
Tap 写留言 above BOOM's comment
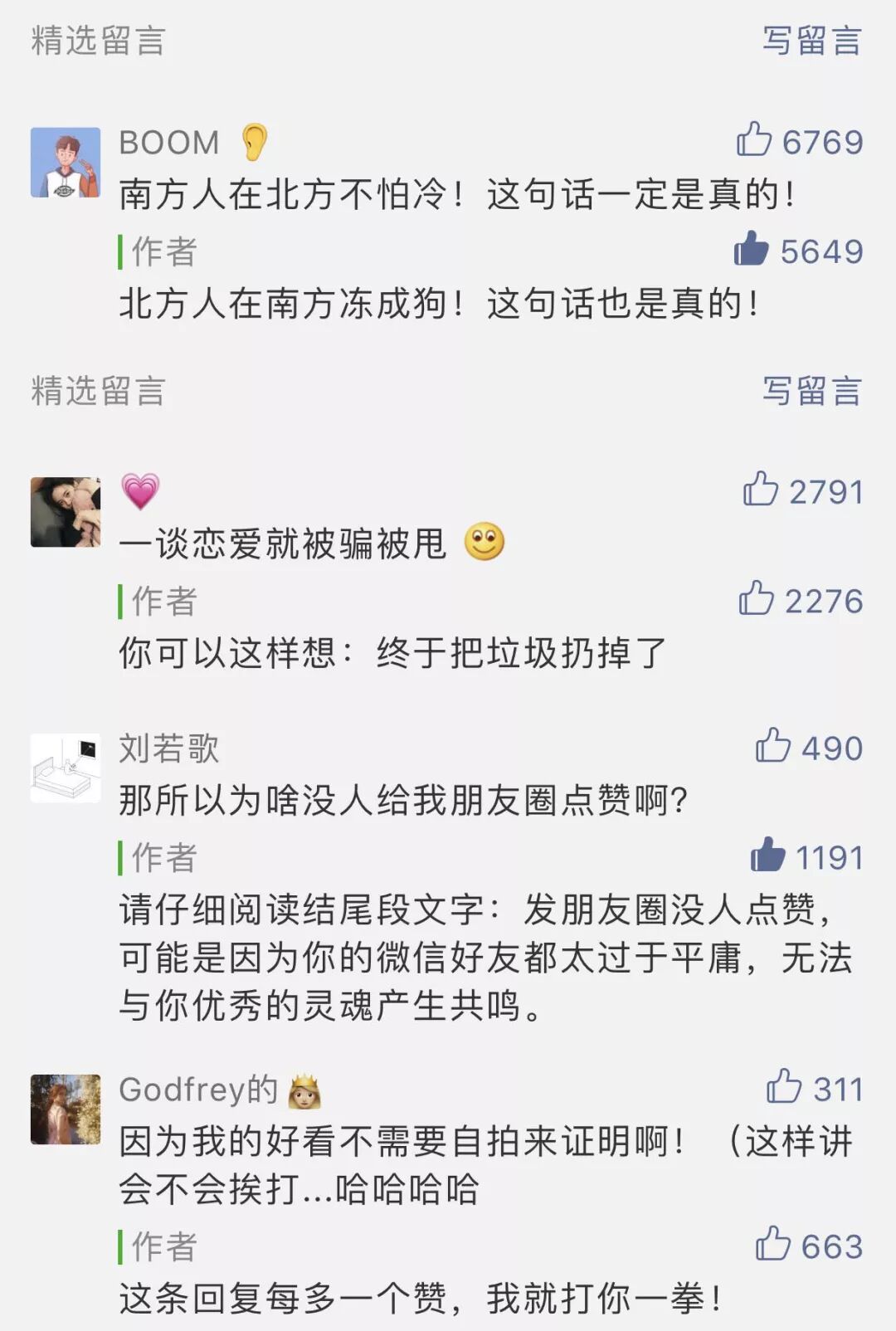pos(811,41)
